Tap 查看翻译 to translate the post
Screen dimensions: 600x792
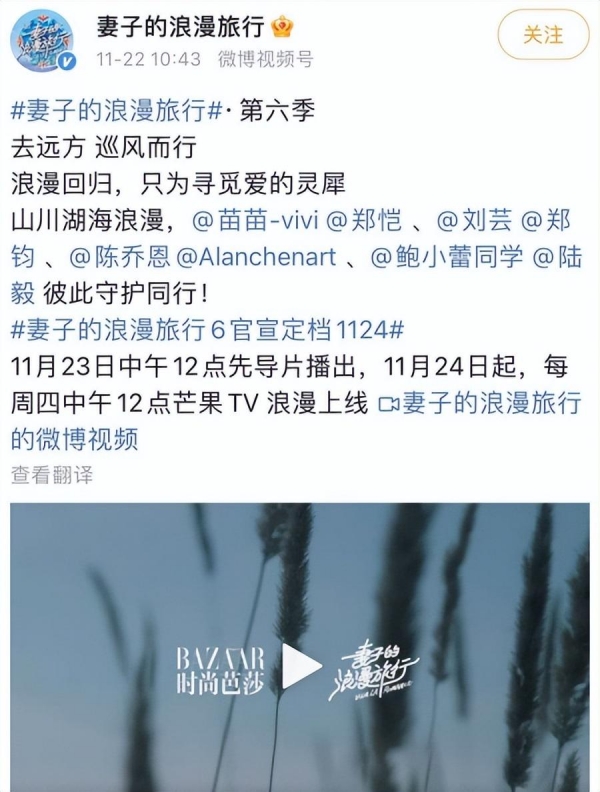52,474
